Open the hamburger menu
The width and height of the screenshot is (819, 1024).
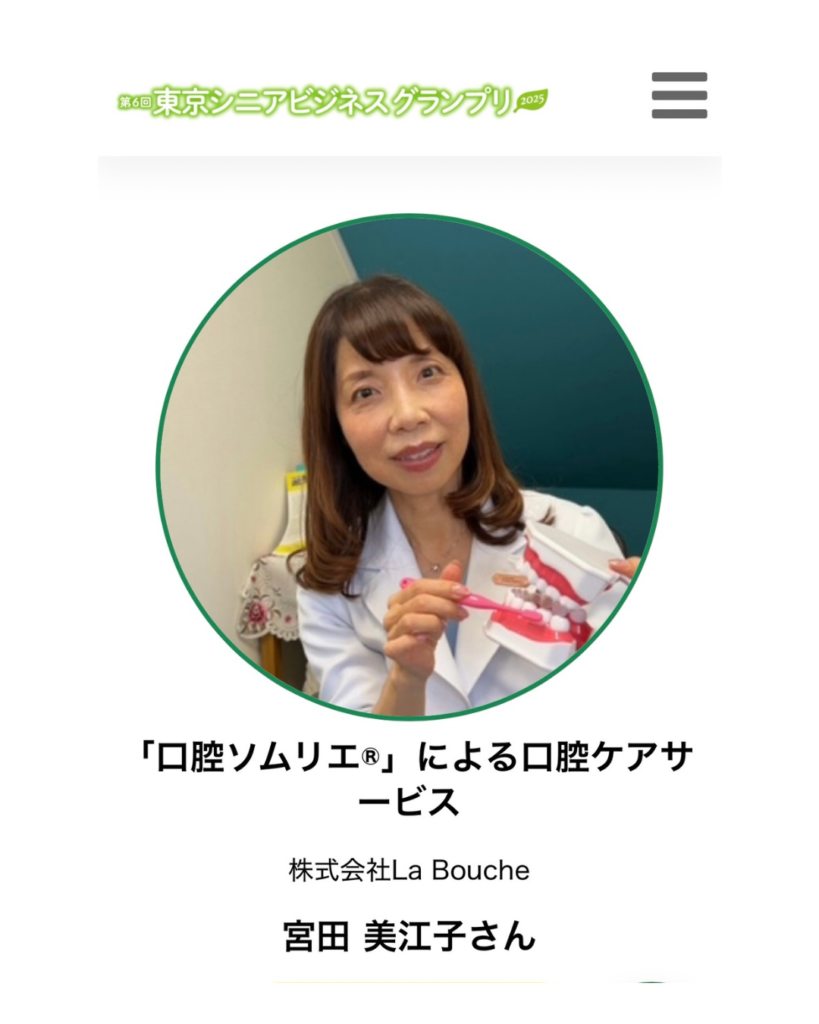[679, 96]
